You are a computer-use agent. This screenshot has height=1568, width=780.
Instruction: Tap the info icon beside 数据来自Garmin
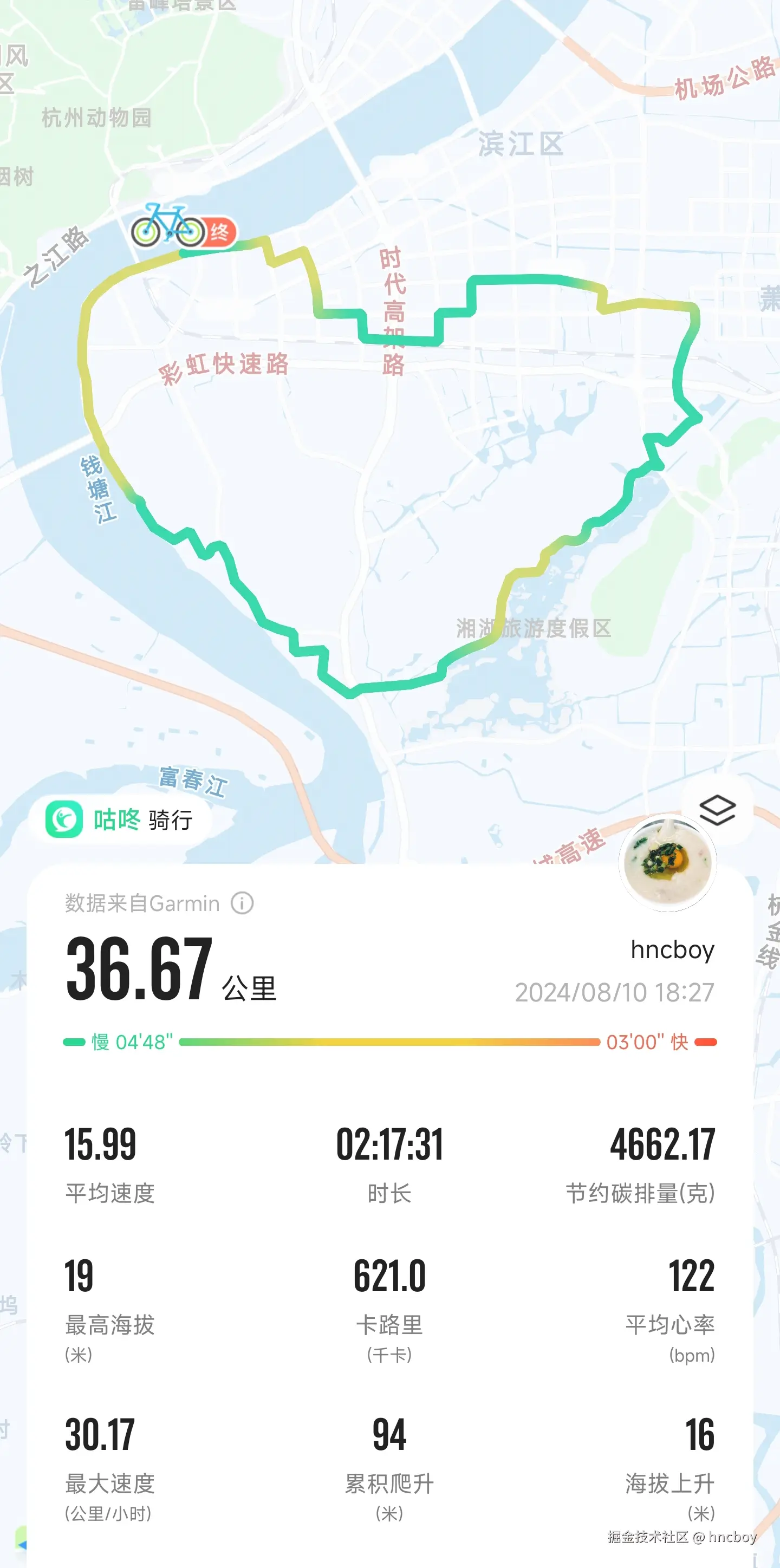click(242, 903)
